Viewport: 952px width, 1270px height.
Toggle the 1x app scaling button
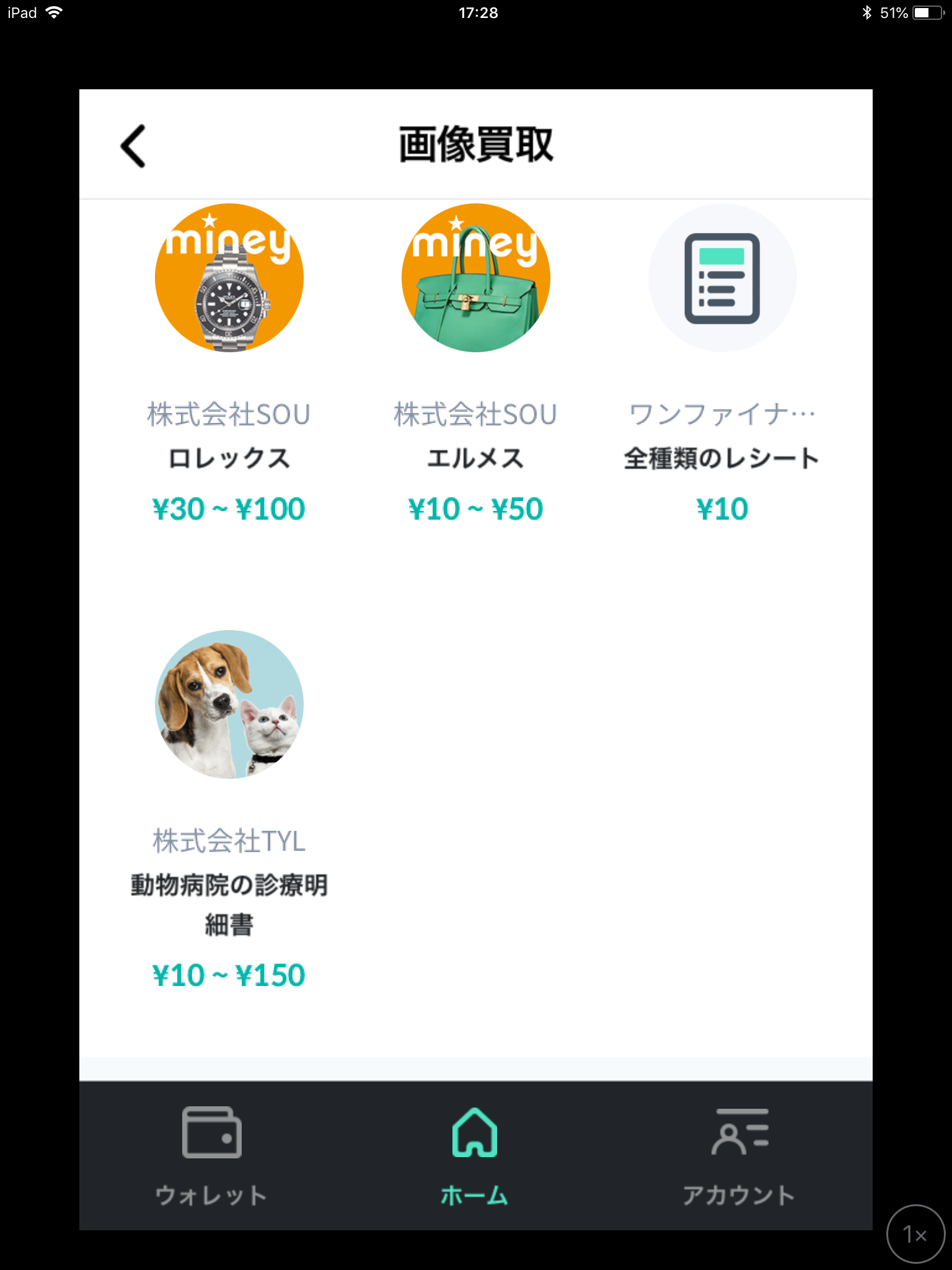coord(915,1234)
